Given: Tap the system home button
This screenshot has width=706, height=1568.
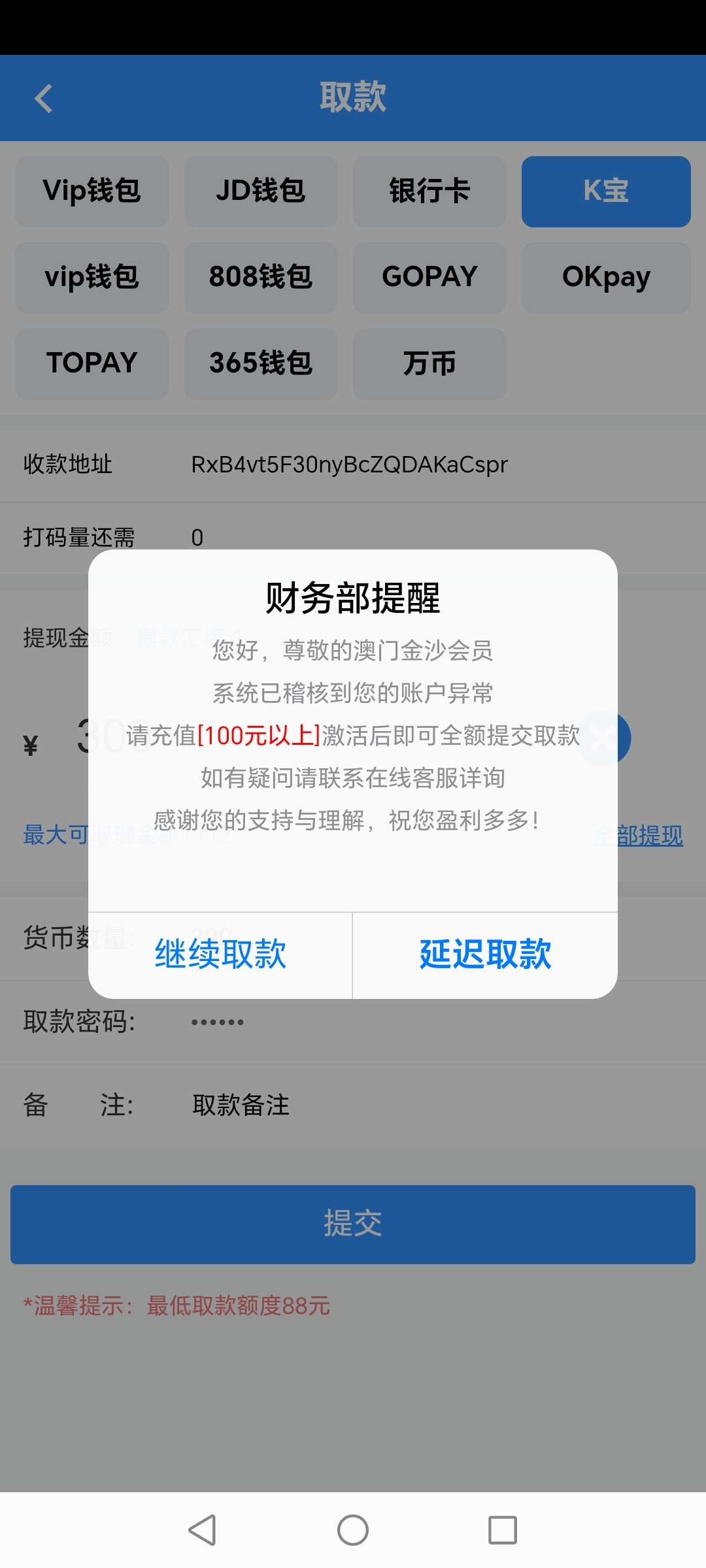Looking at the screenshot, I should tap(353, 1530).
